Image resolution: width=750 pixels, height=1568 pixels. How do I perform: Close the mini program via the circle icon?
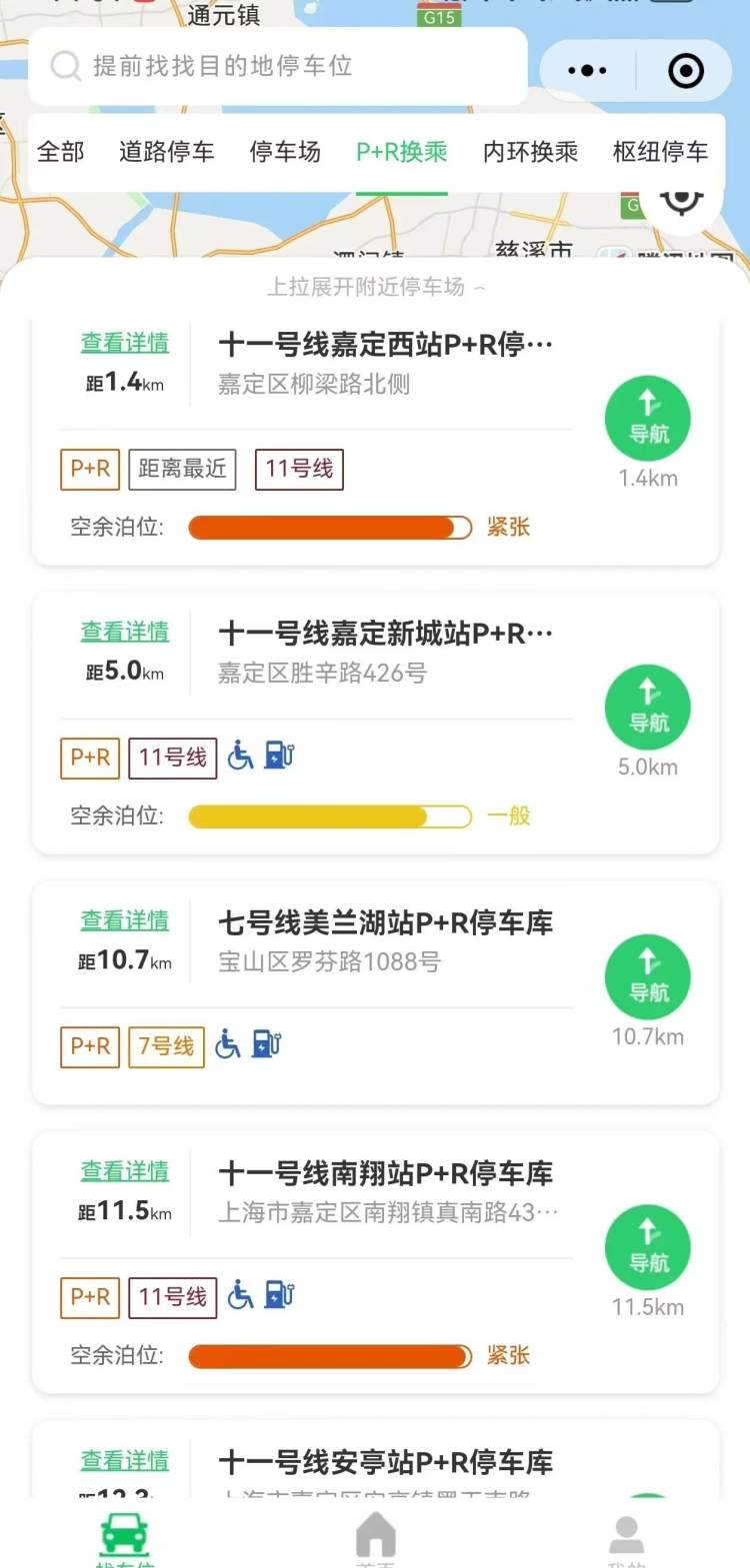pyautogui.click(x=686, y=71)
